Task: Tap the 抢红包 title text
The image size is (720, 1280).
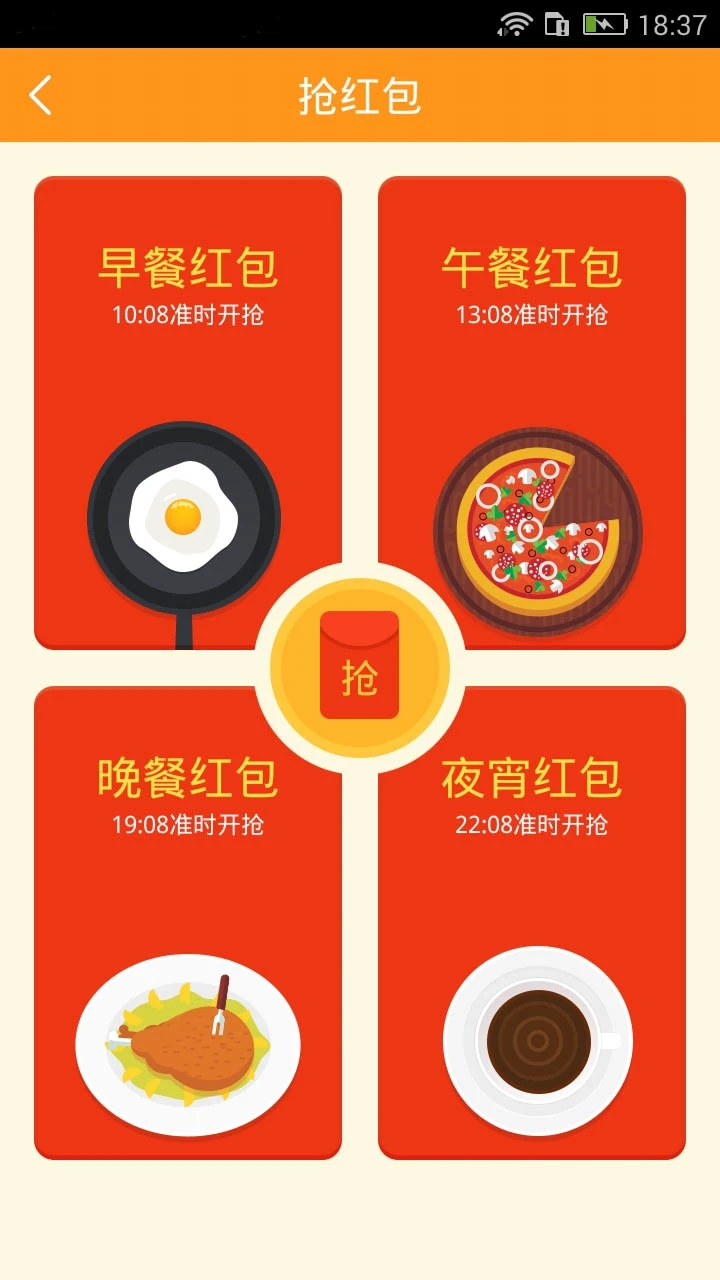Action: click(360, 95)
